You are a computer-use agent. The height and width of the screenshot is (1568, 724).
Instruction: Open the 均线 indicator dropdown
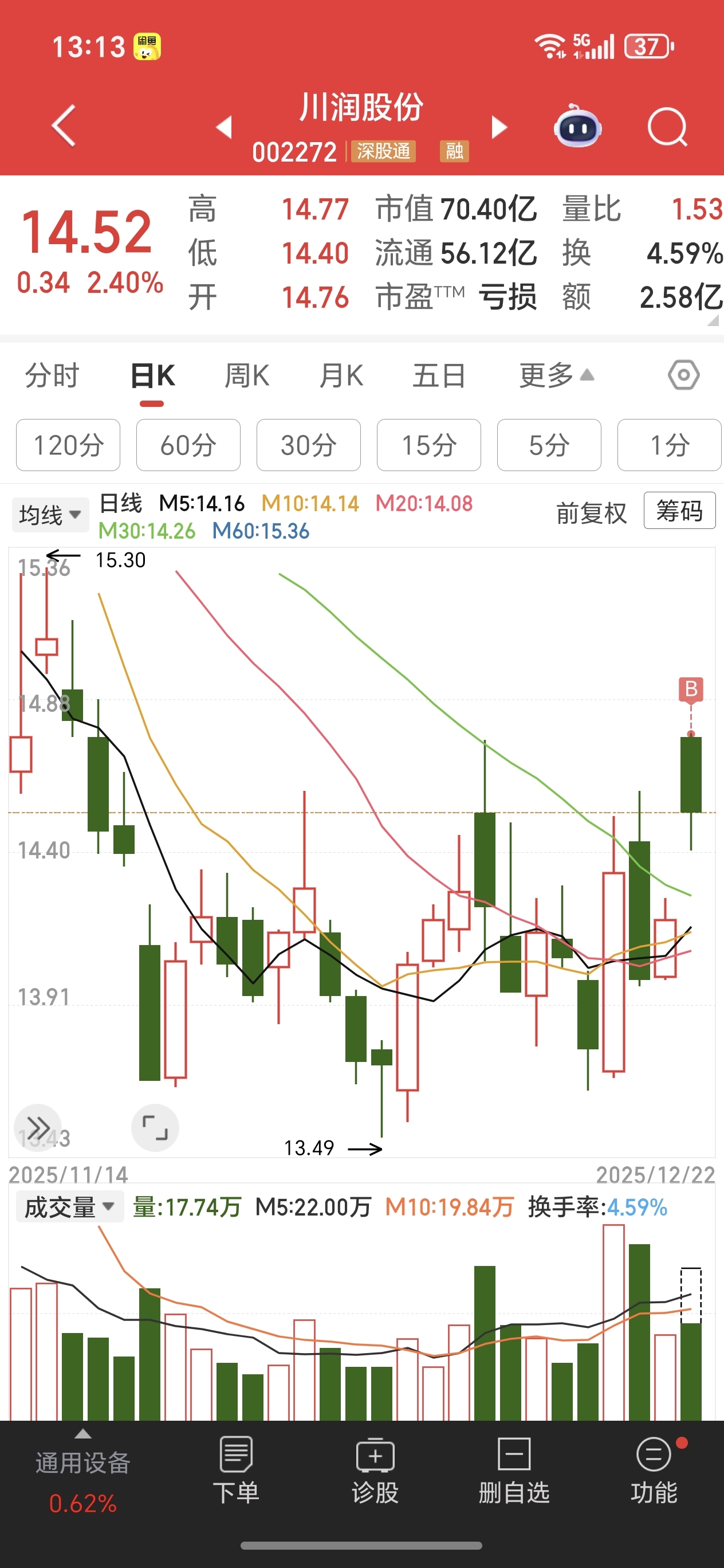point(50,514)
